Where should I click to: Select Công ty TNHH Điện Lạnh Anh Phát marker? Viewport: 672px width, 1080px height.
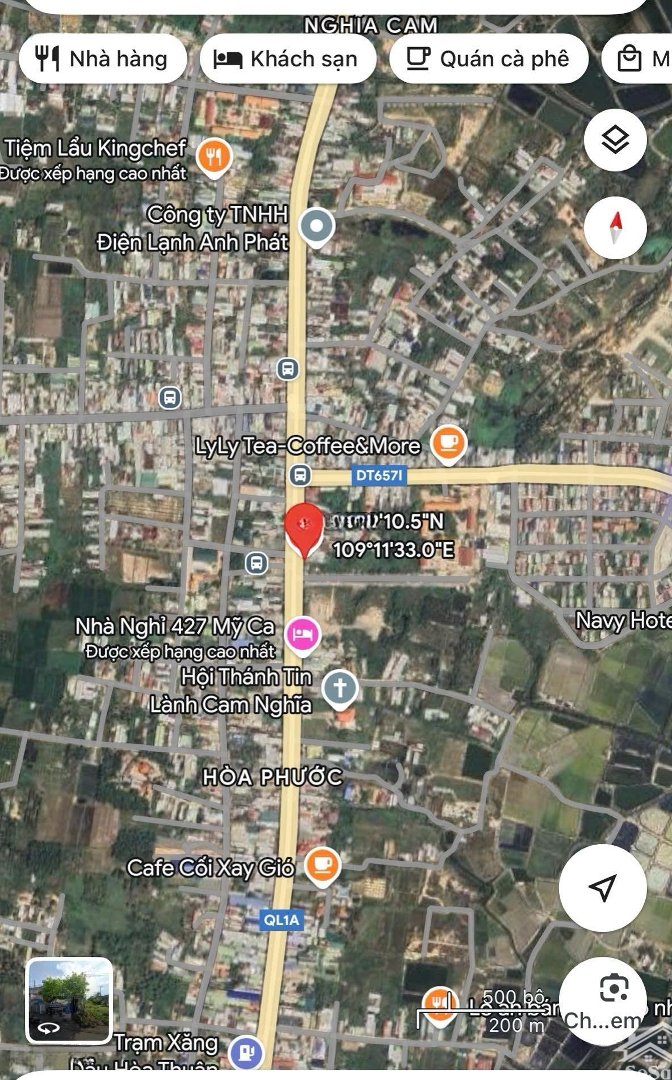tap(317, 228)
